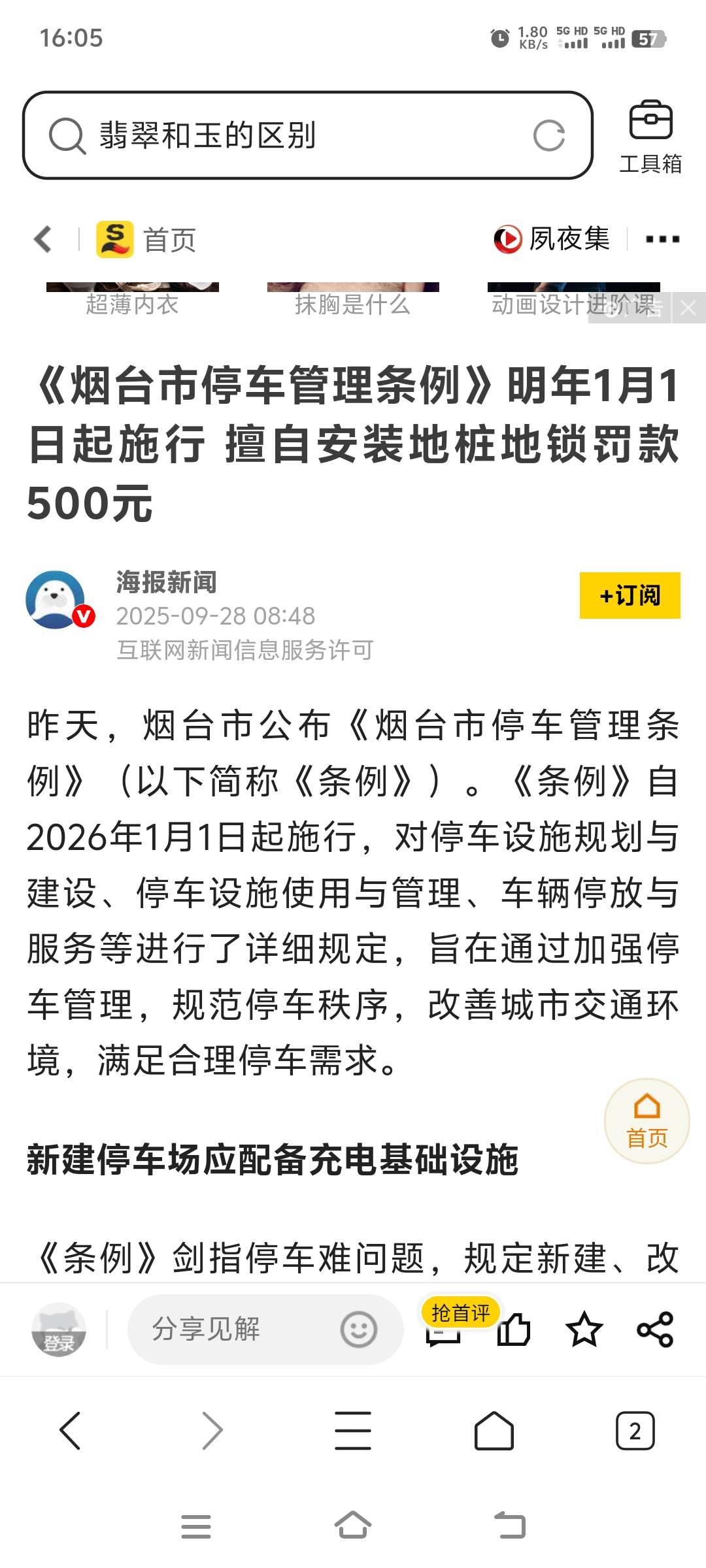This screenshot has height=1568, width=706.
Task: Open the 海报新闻 author avatar
Action: coord(58,600)
